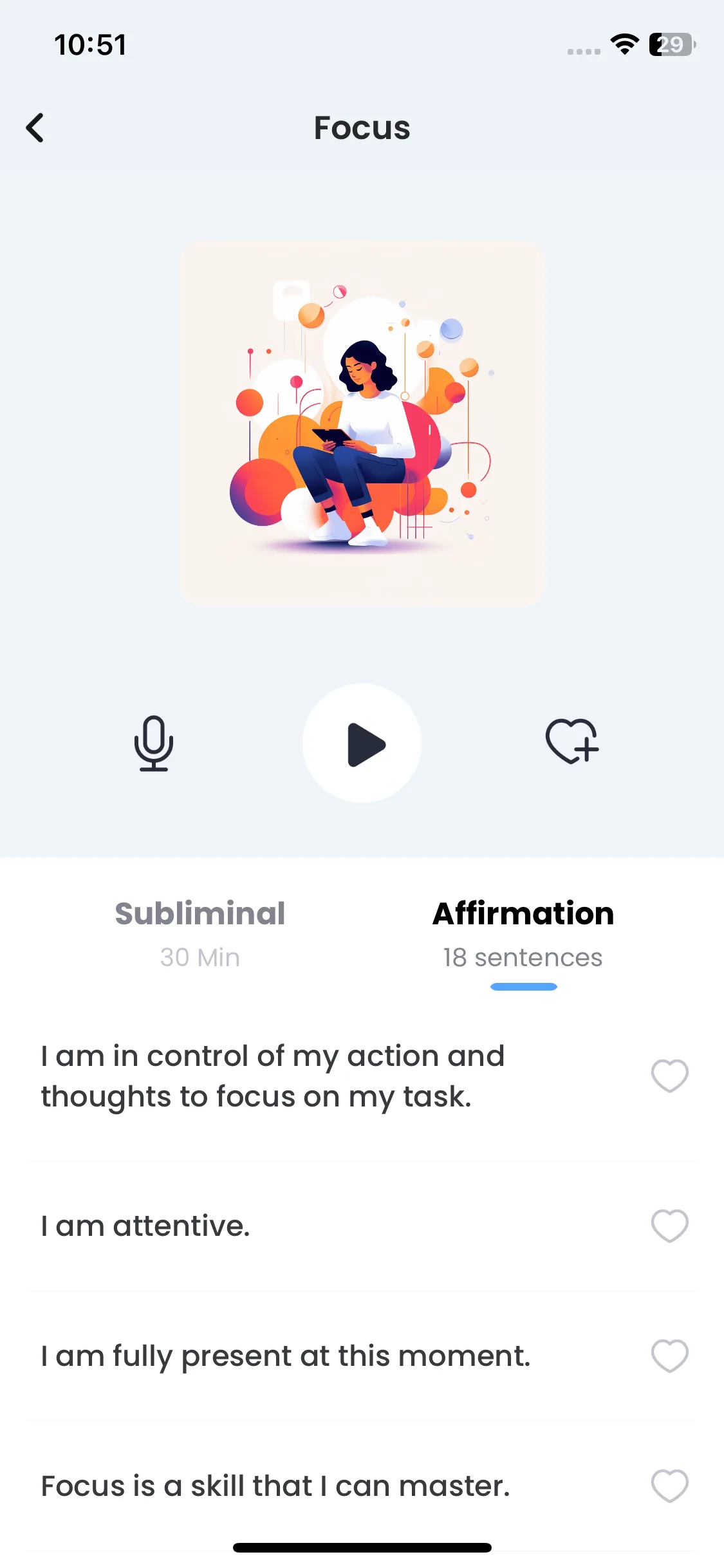Like "Focus is a skill" affirmation
724x1568 pixels.
click(669, 1486)
